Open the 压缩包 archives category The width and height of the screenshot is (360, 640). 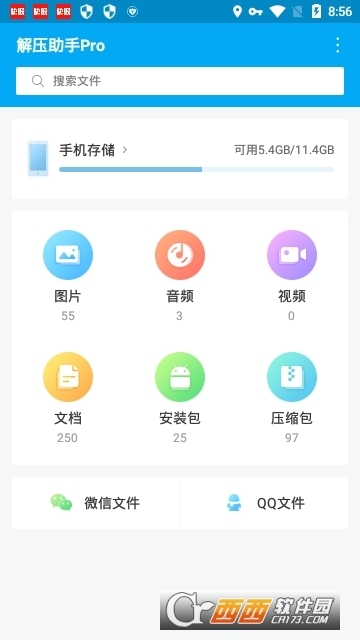click(x=291, y=398)
